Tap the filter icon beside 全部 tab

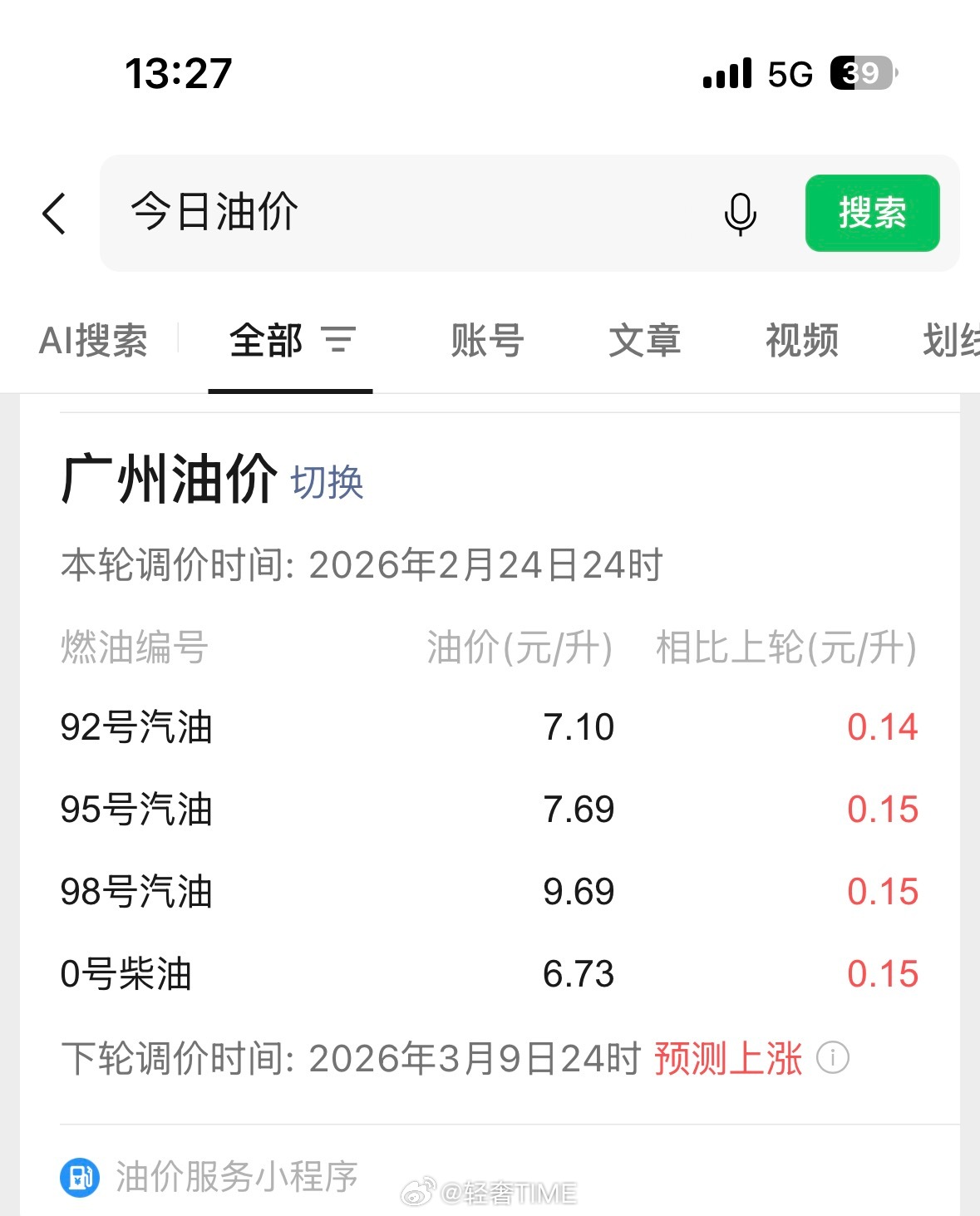pos(341,342)
